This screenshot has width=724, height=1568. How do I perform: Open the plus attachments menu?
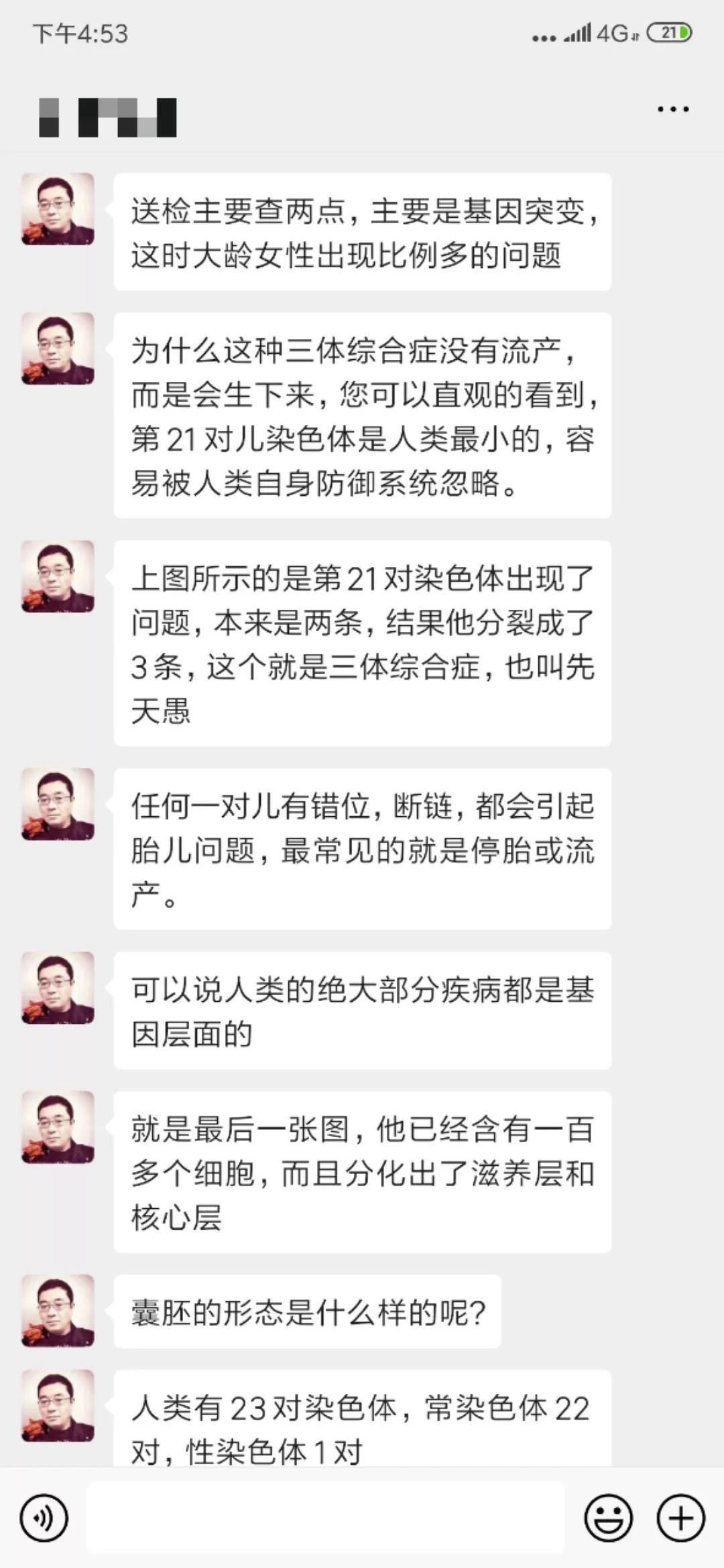[680, 1518]
